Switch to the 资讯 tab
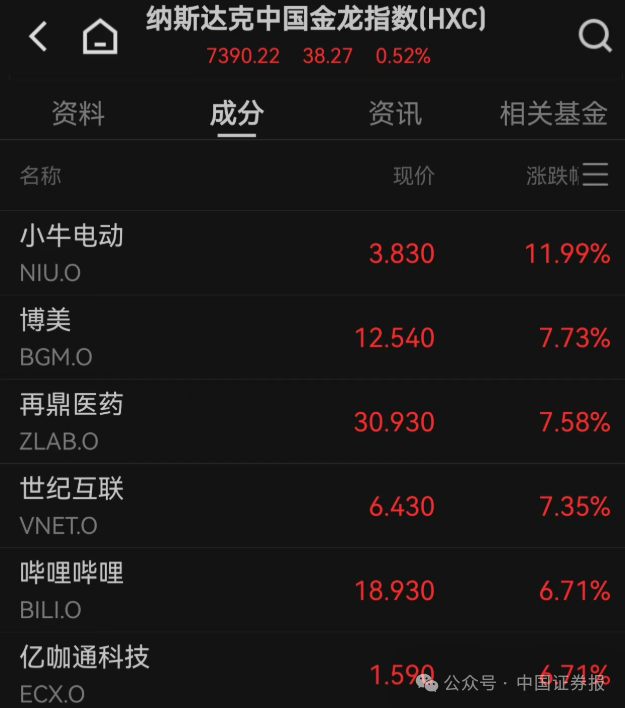Viewport: 625px width, 708px height. click(395, 113)
